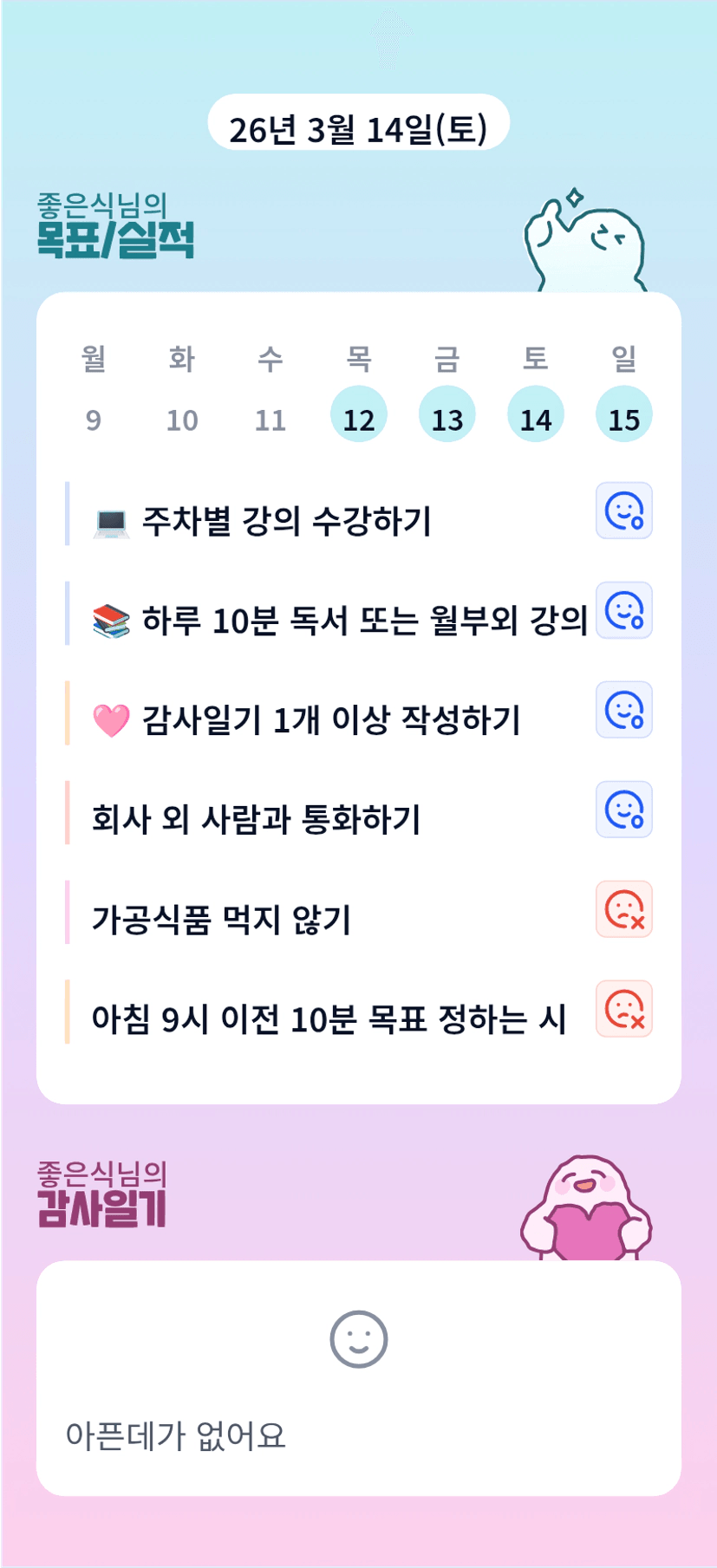
Task: Switch to Tuesday the 10th
Action: (182, 420)
